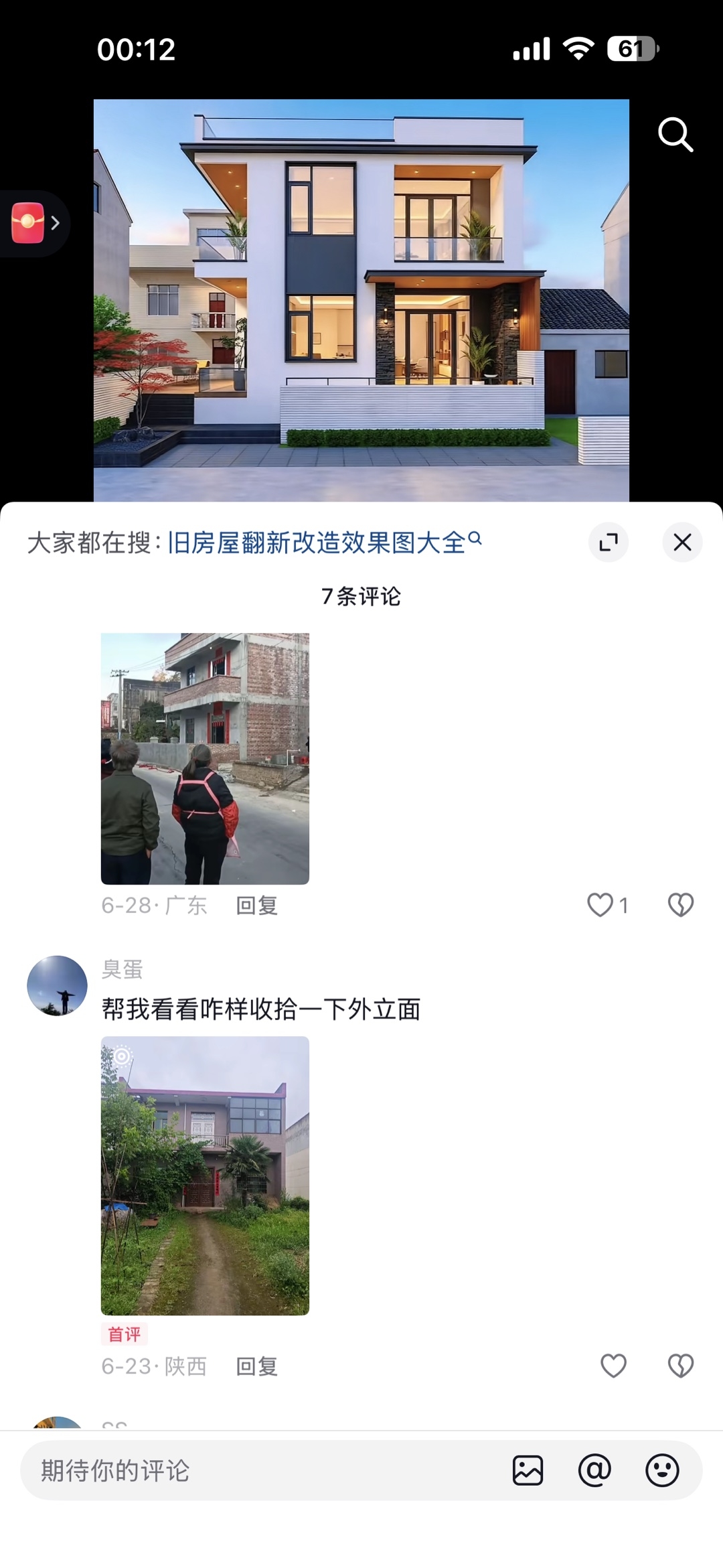The image size is (723, 1568).
Task: Expand the comments panel to full screen
Action: (609, 542)
